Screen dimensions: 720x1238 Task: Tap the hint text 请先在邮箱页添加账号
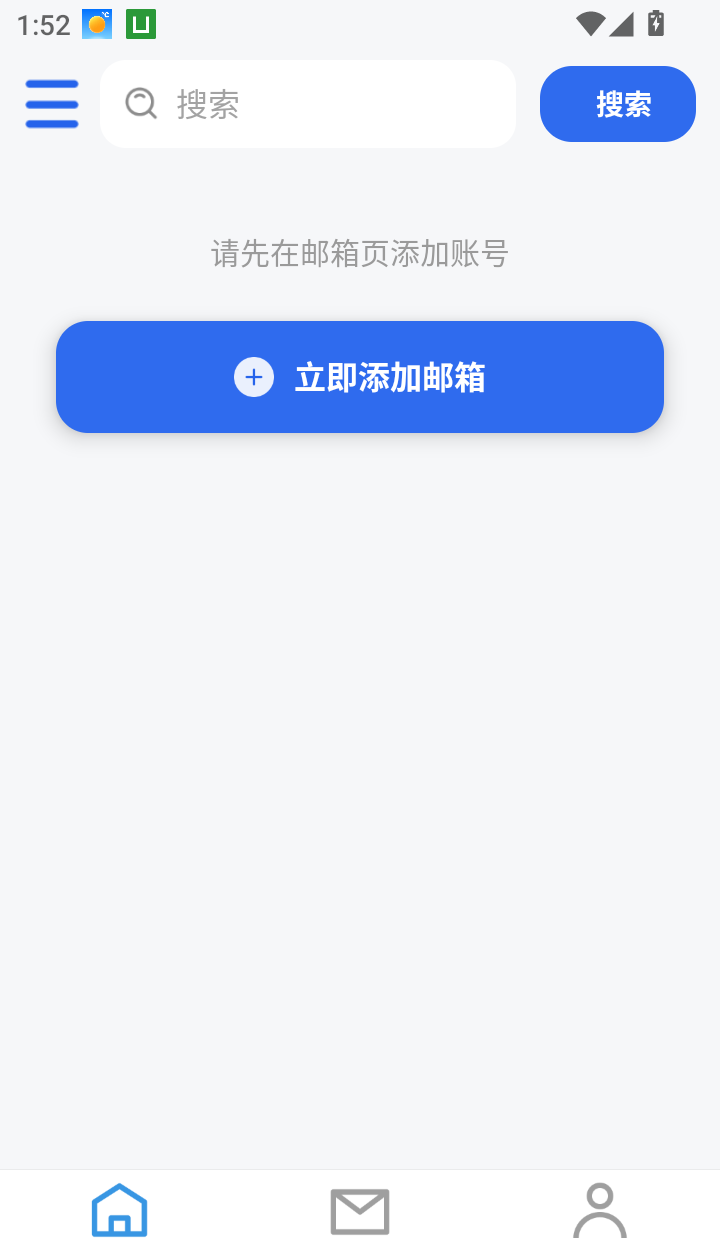point(360,255)
